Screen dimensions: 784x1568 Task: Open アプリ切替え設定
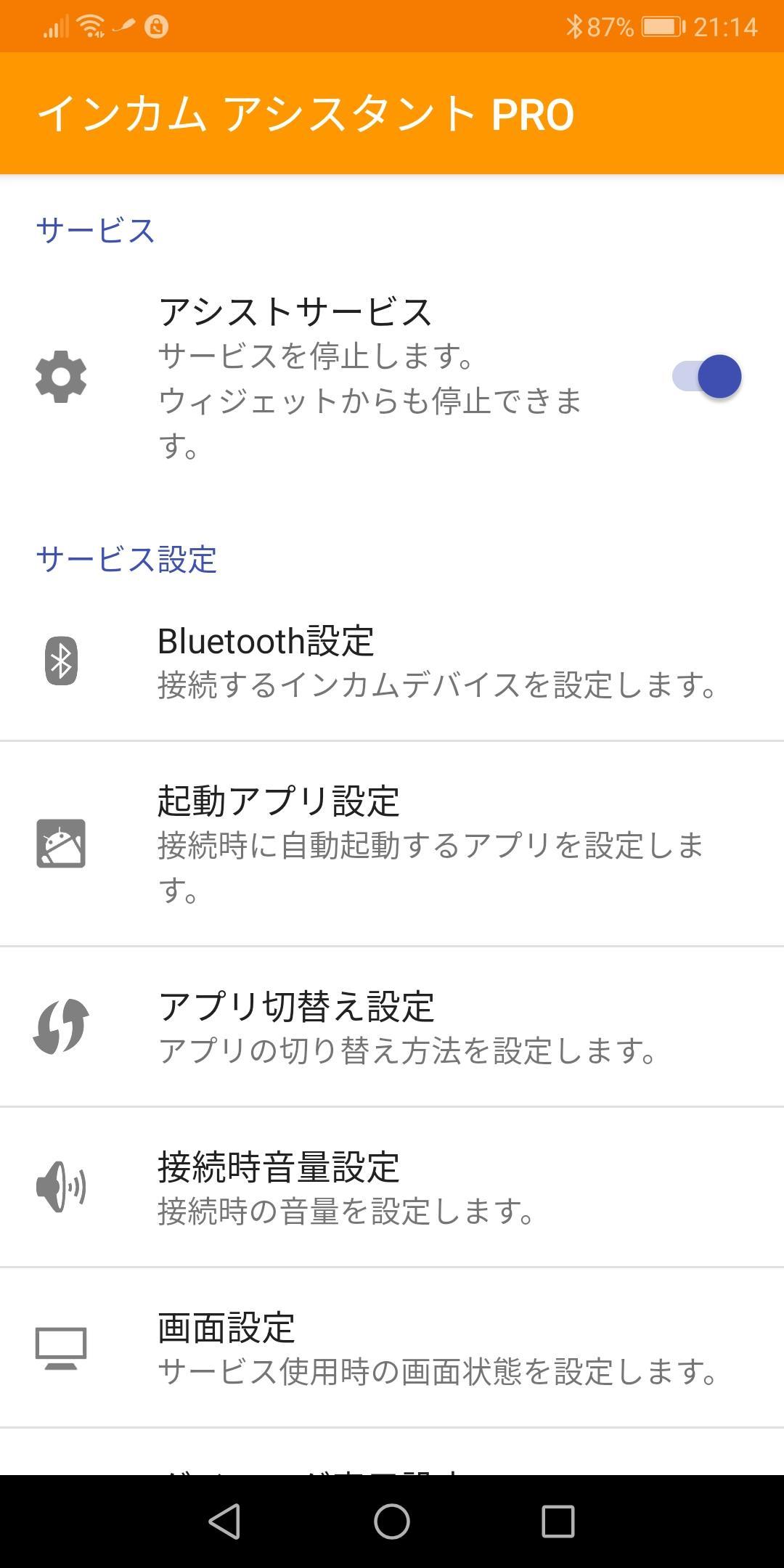coord(392,1027)
